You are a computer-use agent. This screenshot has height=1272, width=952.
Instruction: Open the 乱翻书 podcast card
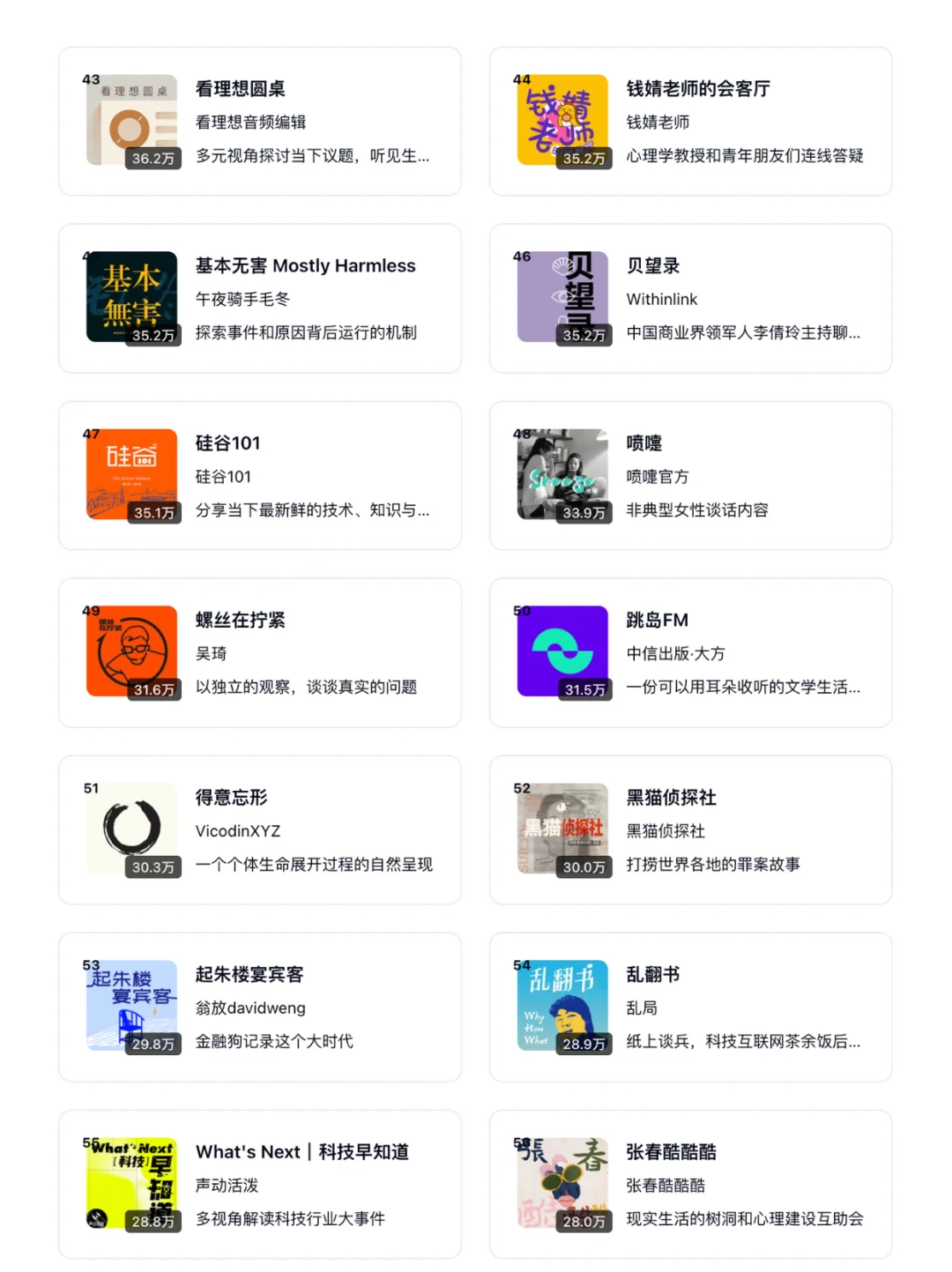[691, 1007]
